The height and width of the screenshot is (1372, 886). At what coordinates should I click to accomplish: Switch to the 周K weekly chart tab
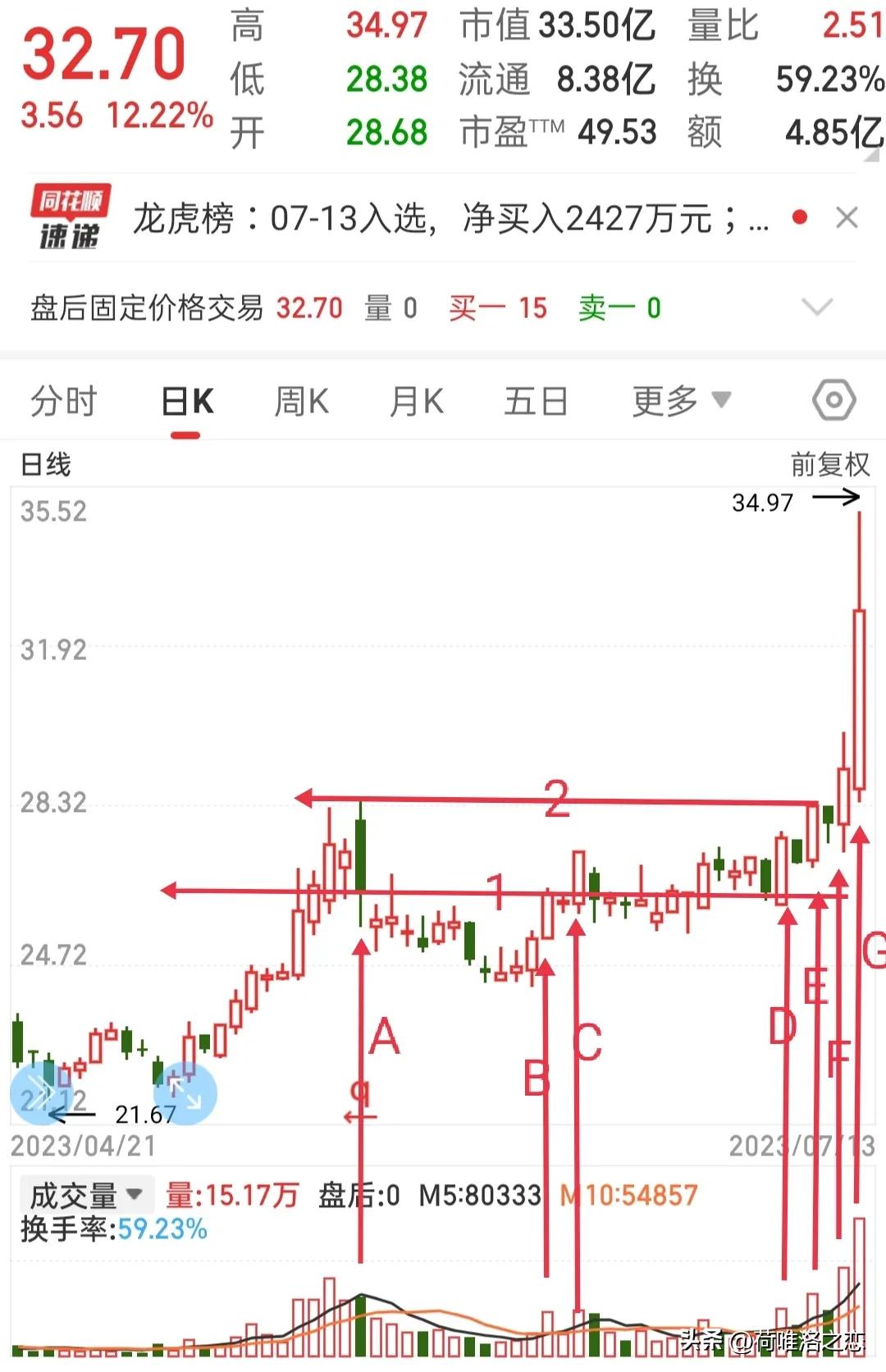301,401
